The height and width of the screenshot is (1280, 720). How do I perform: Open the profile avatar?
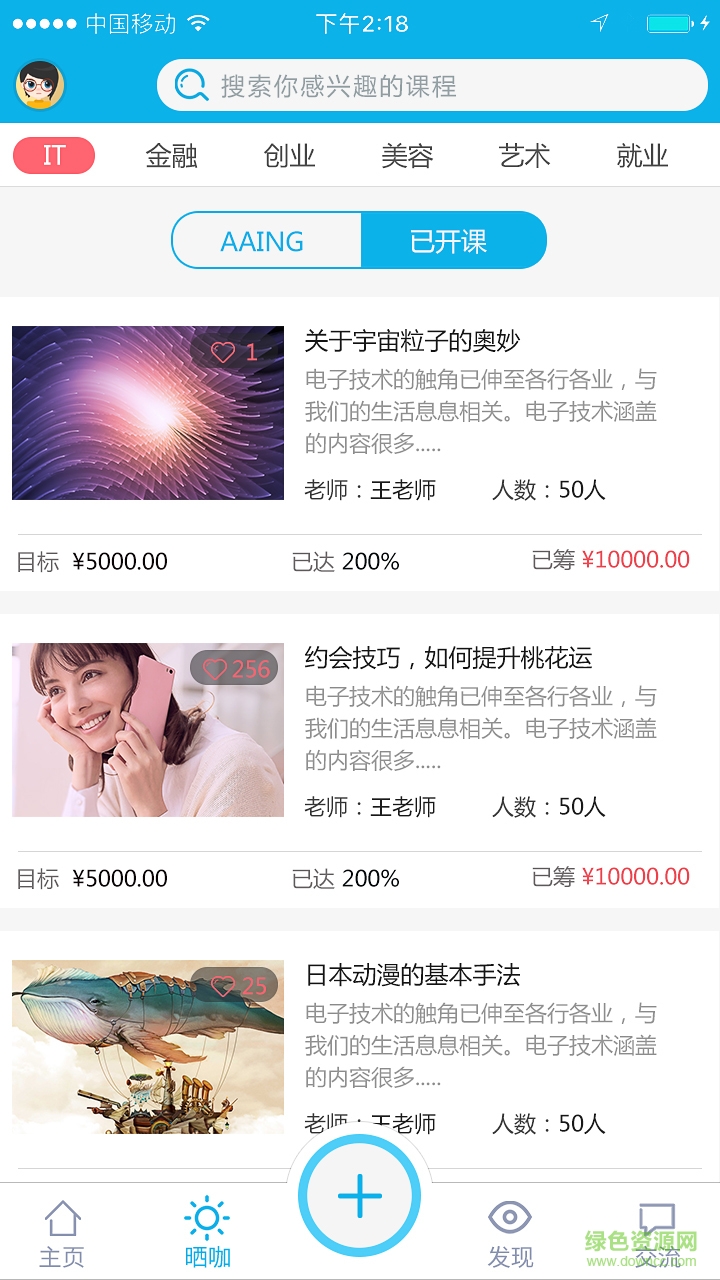pos(40,85)
